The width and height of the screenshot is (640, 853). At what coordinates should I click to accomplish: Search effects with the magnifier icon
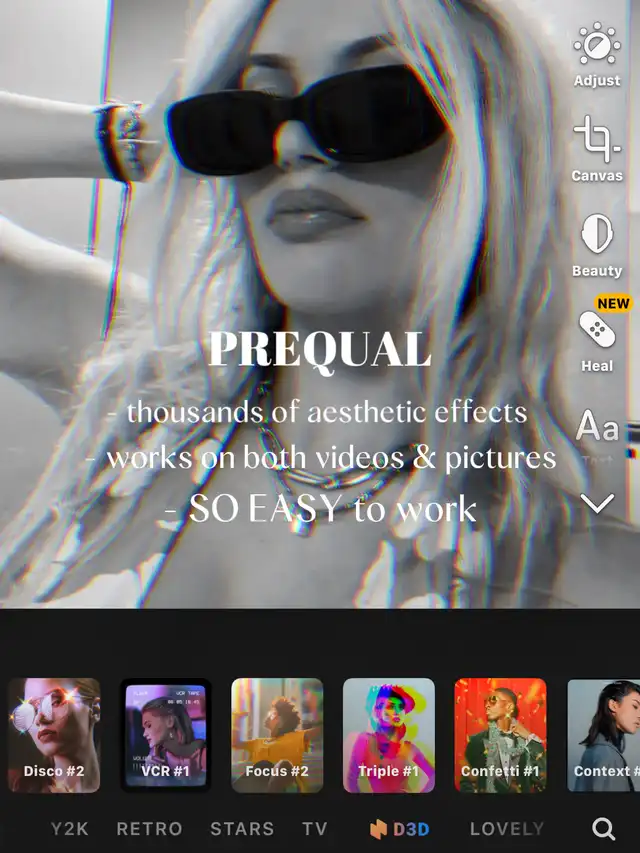[x=604, y=829]
